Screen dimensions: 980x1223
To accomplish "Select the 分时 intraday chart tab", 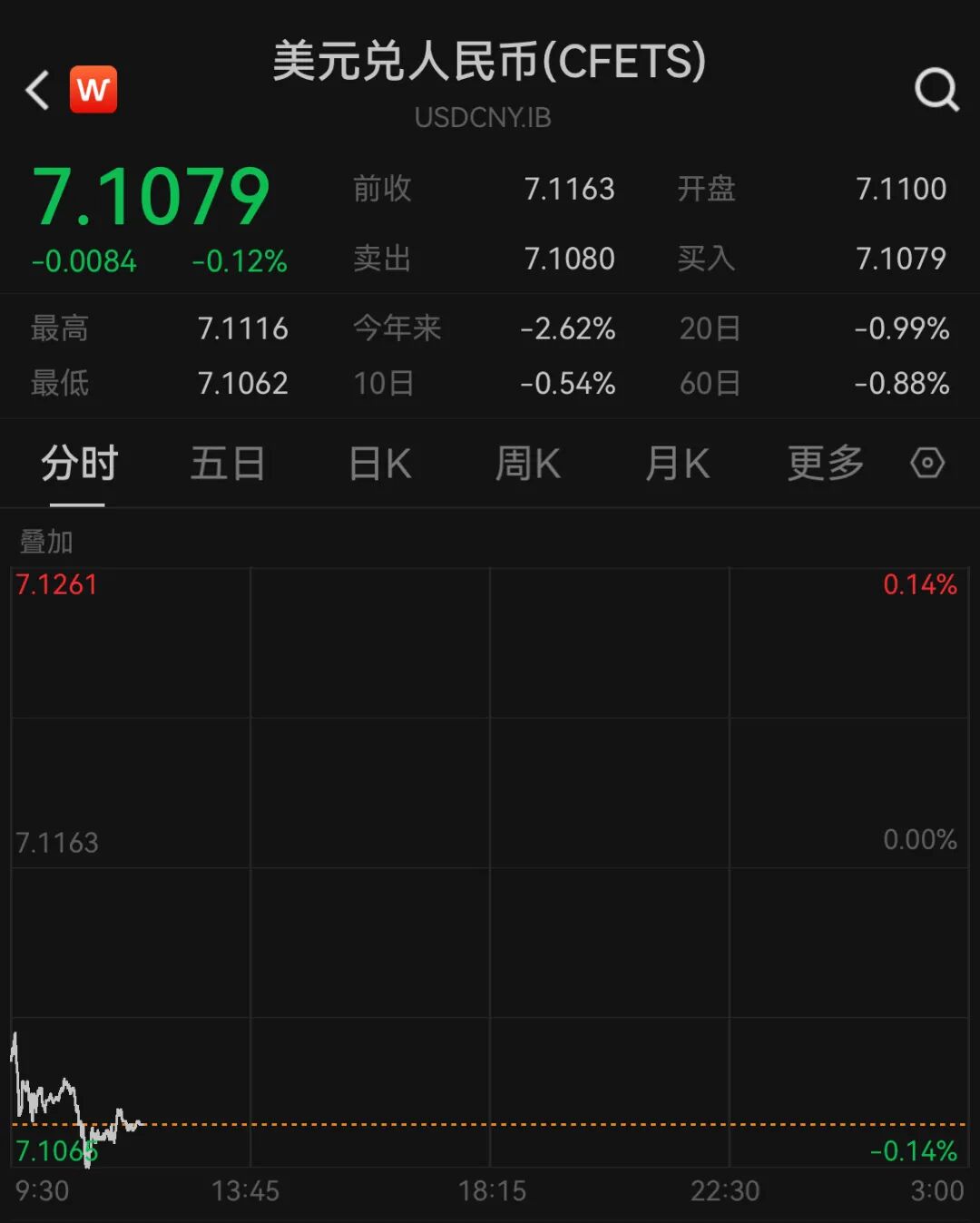I will point(79,465).
